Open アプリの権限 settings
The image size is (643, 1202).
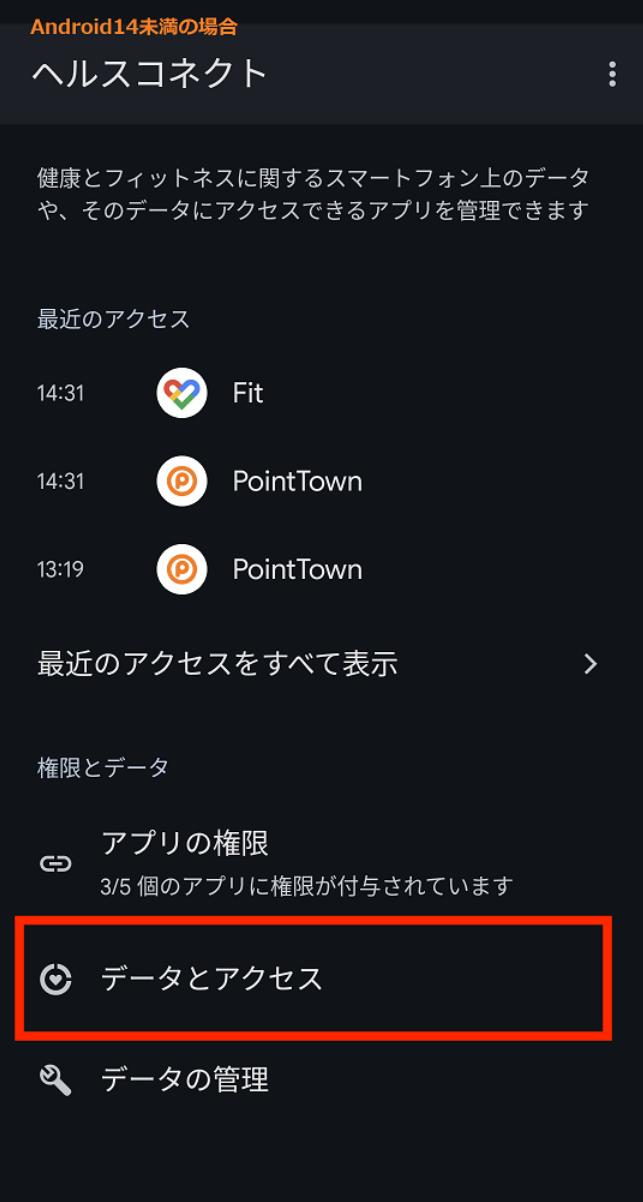point(321,862)
